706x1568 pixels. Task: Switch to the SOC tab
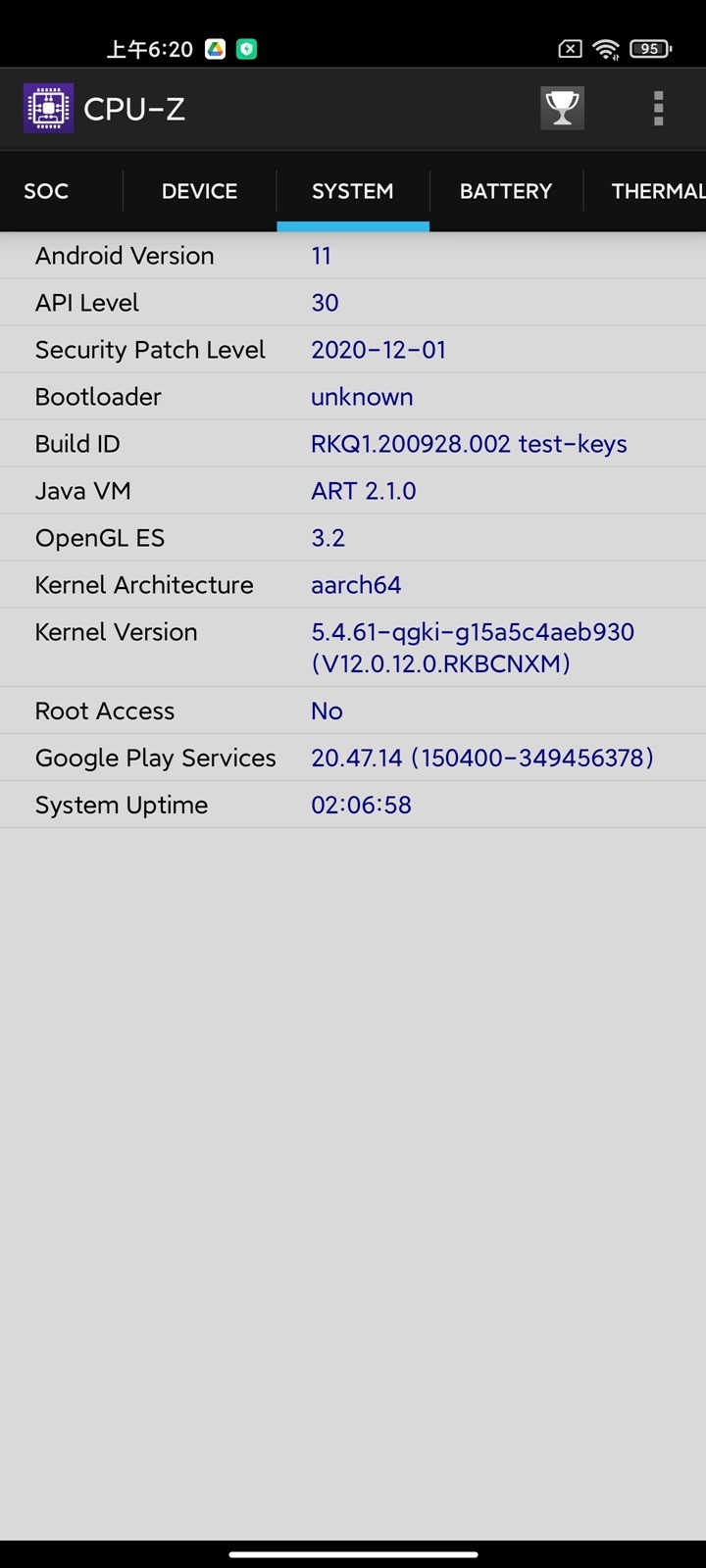point(46,191)
